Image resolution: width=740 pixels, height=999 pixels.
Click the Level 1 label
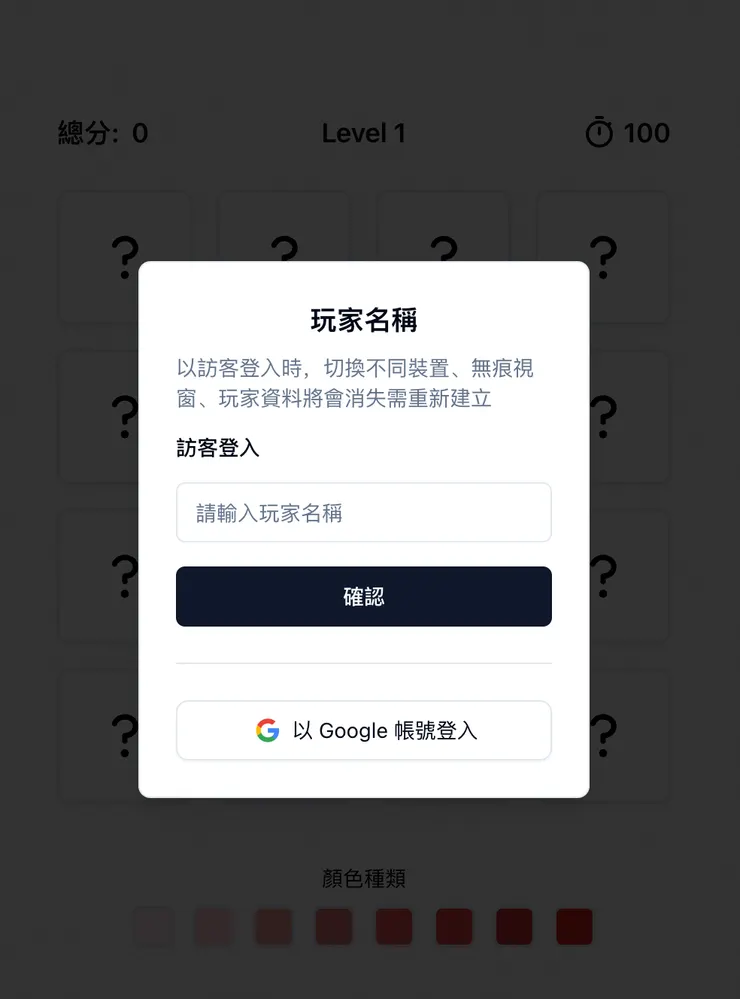pyautogui.click(x=363, y=133)
